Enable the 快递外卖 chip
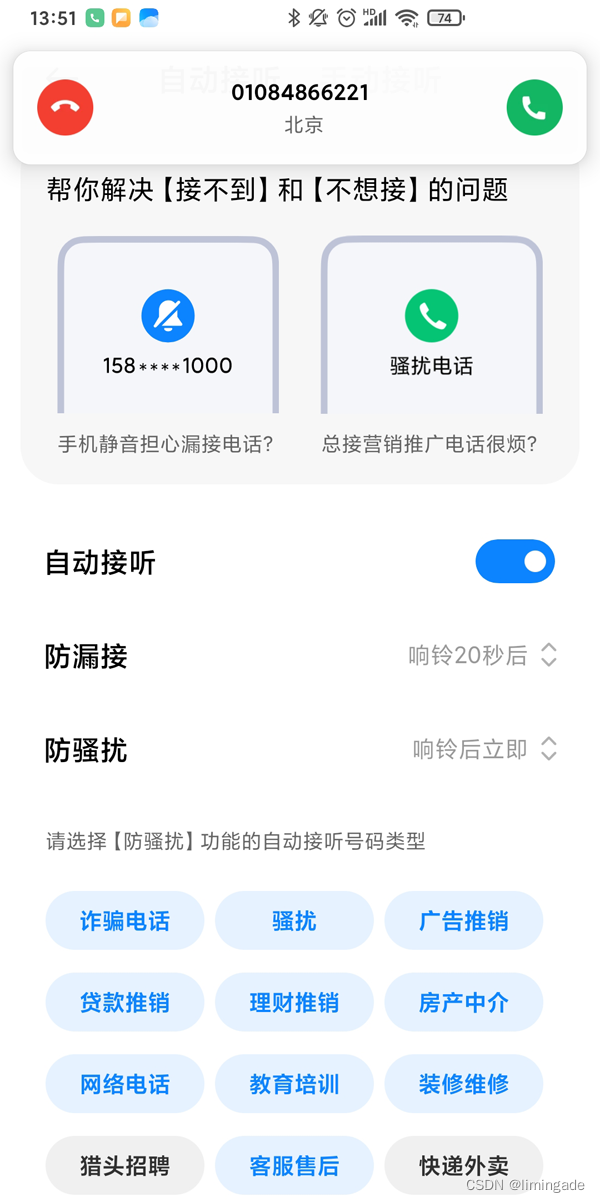This screenshot has width=600, height=1202. [x=464, y=1165]
